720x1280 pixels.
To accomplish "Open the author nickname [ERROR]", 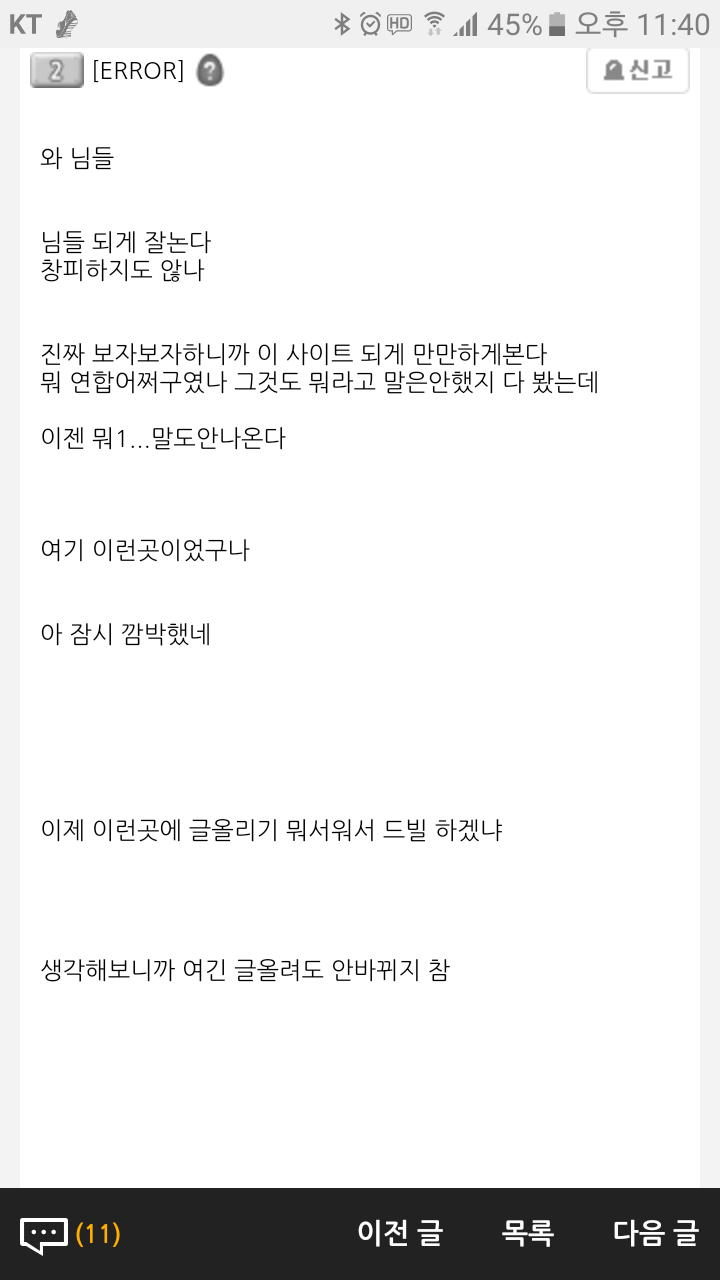I will tap(138, 71).
